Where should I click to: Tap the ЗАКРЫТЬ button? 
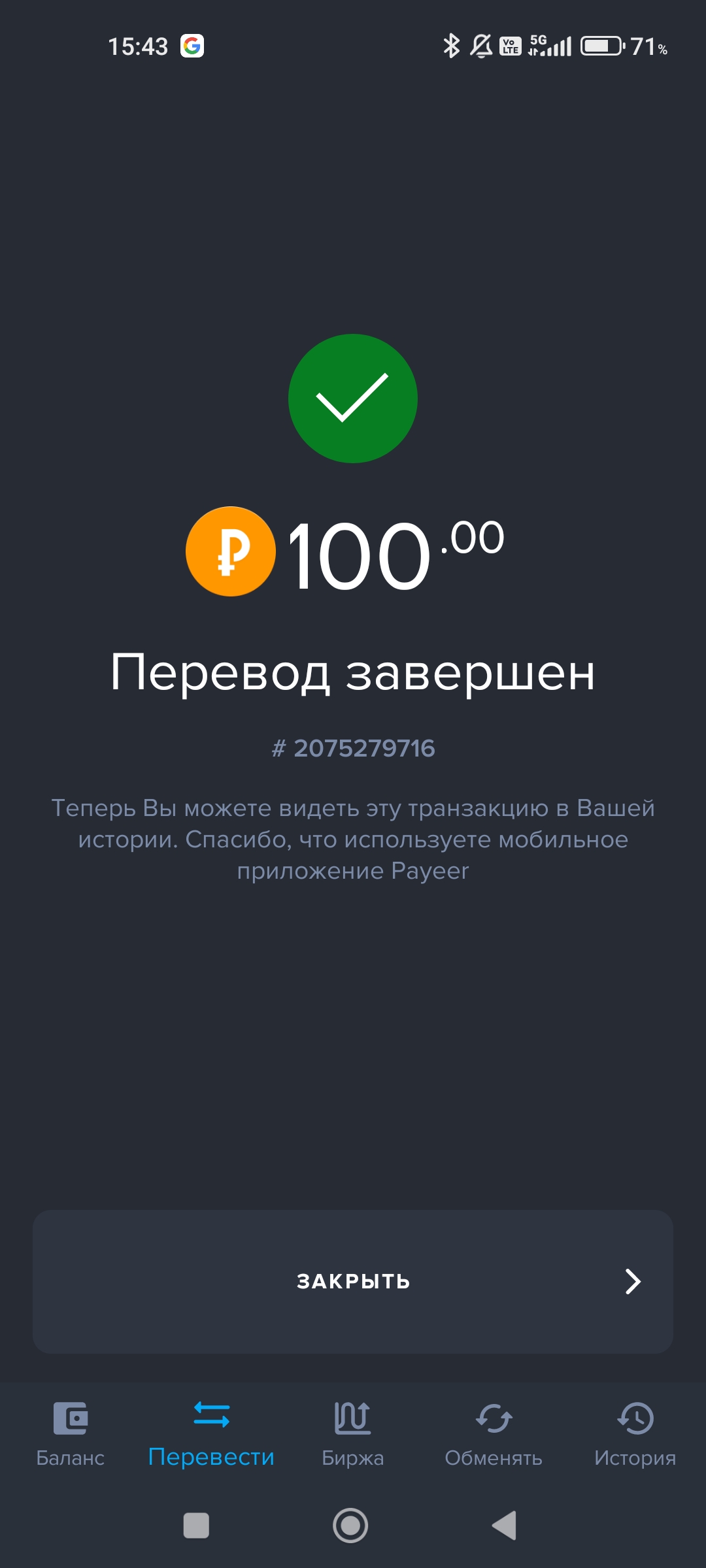[x=353, y=1281]
